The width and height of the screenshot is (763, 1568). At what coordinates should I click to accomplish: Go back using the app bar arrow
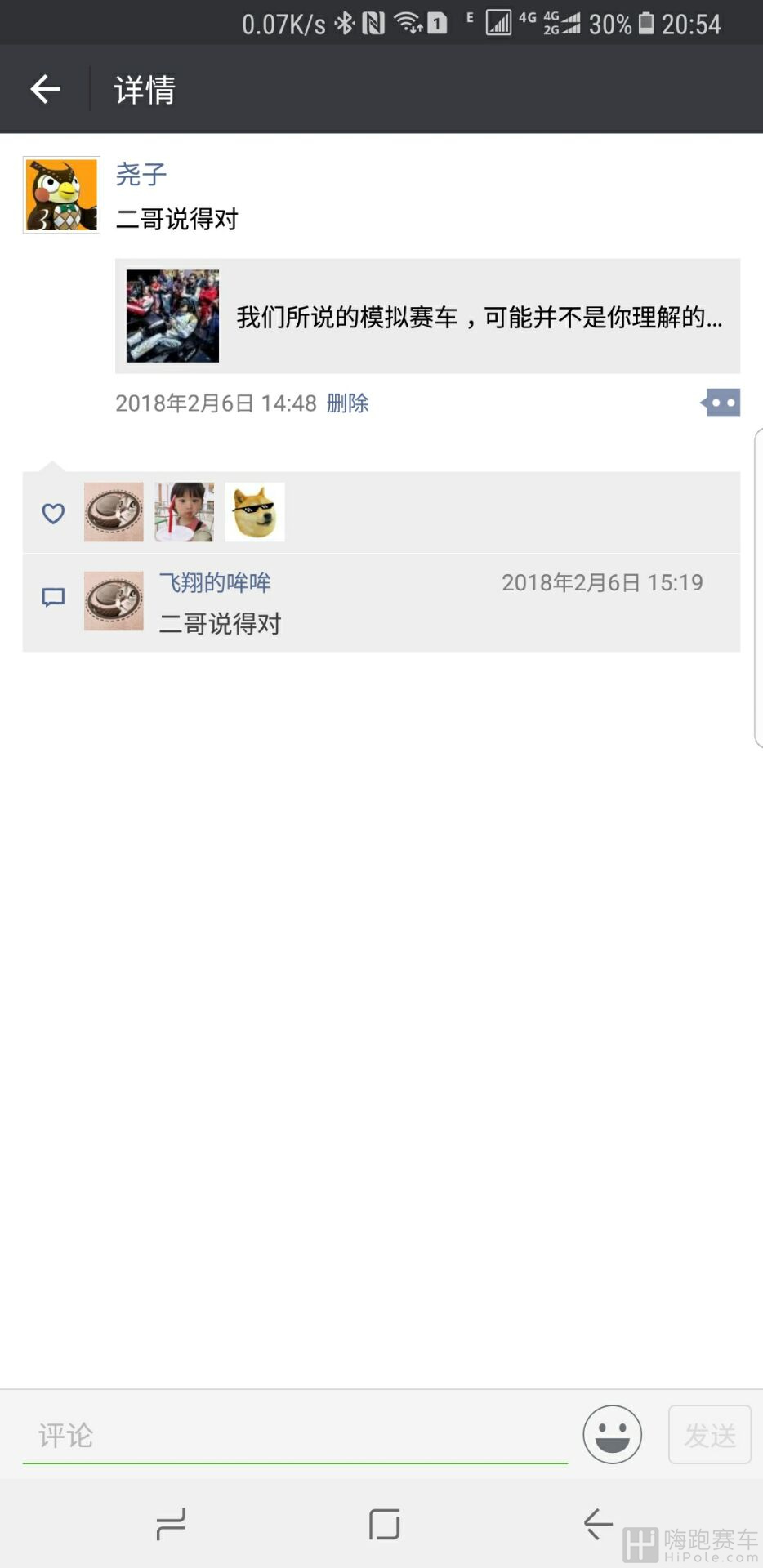pyautogui.click(x=46, y=89)
